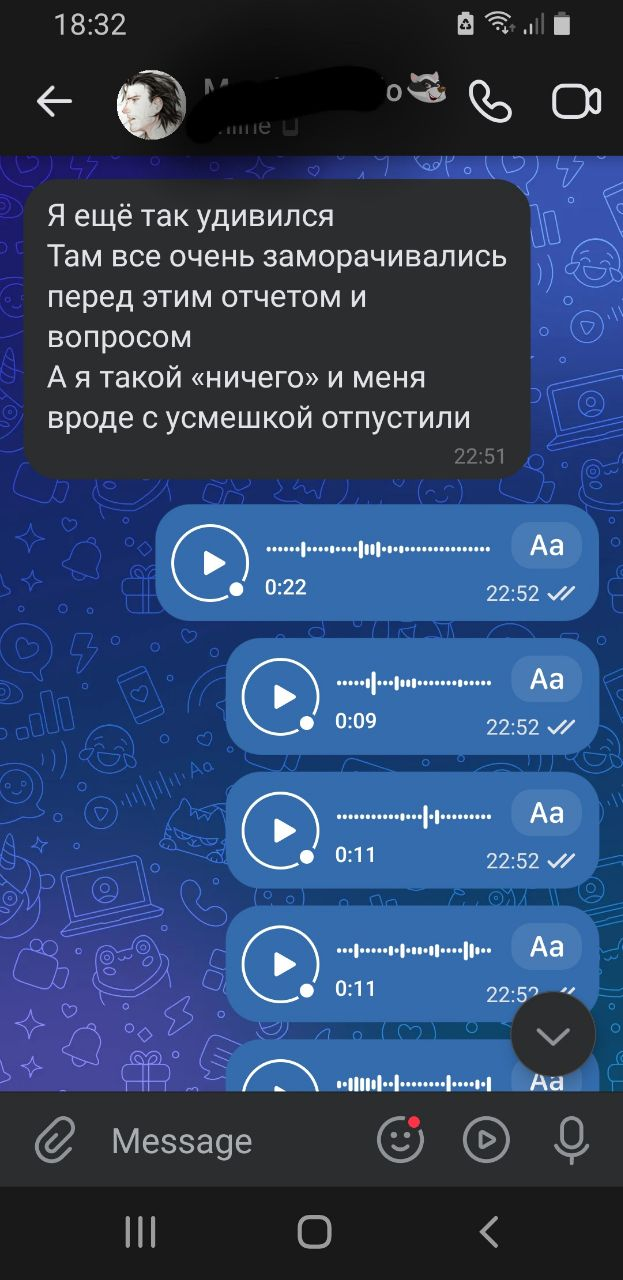Open the video message button

coord(486,1141)
